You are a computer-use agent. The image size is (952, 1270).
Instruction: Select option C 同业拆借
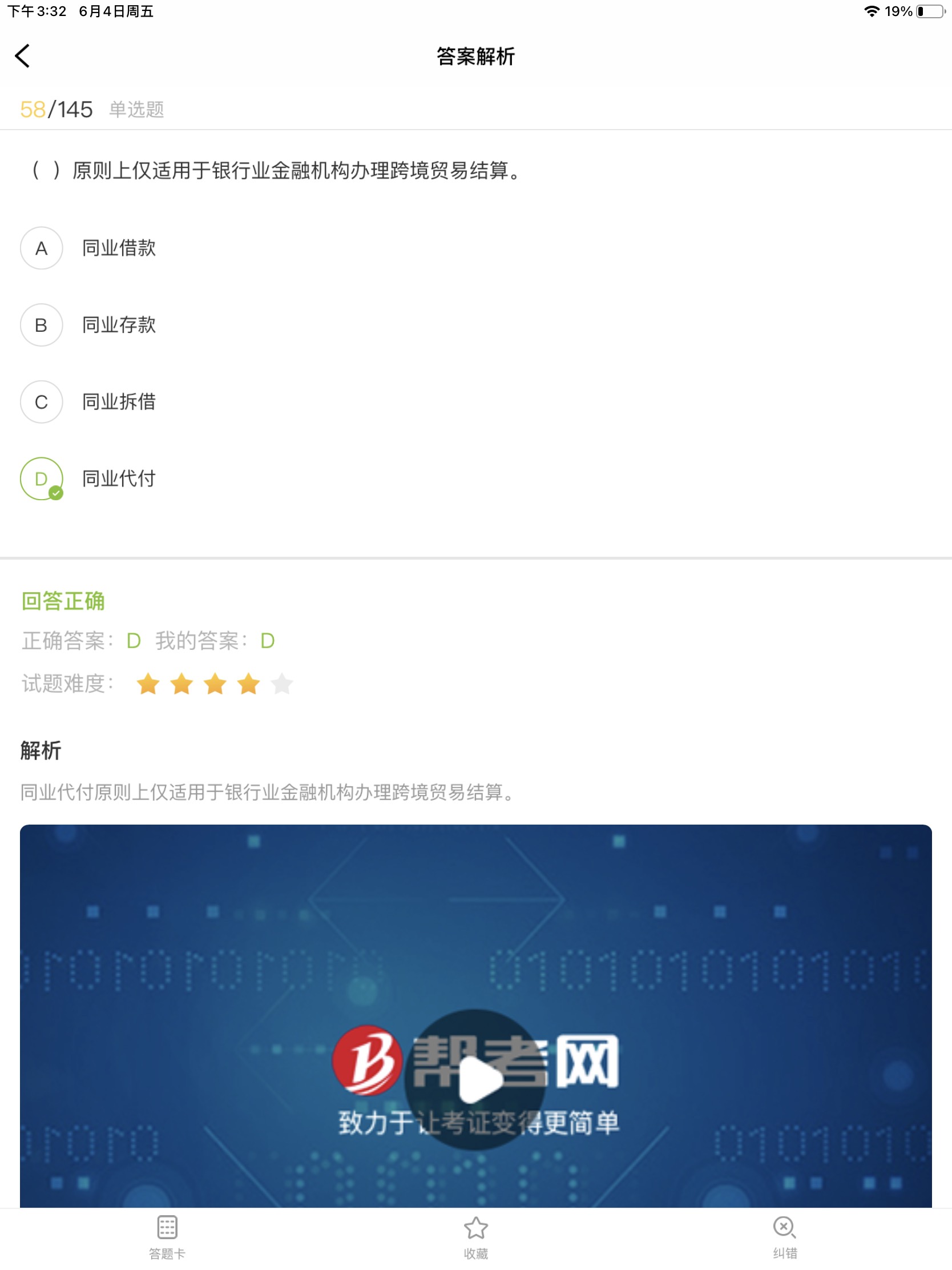(x=41, y=402)
